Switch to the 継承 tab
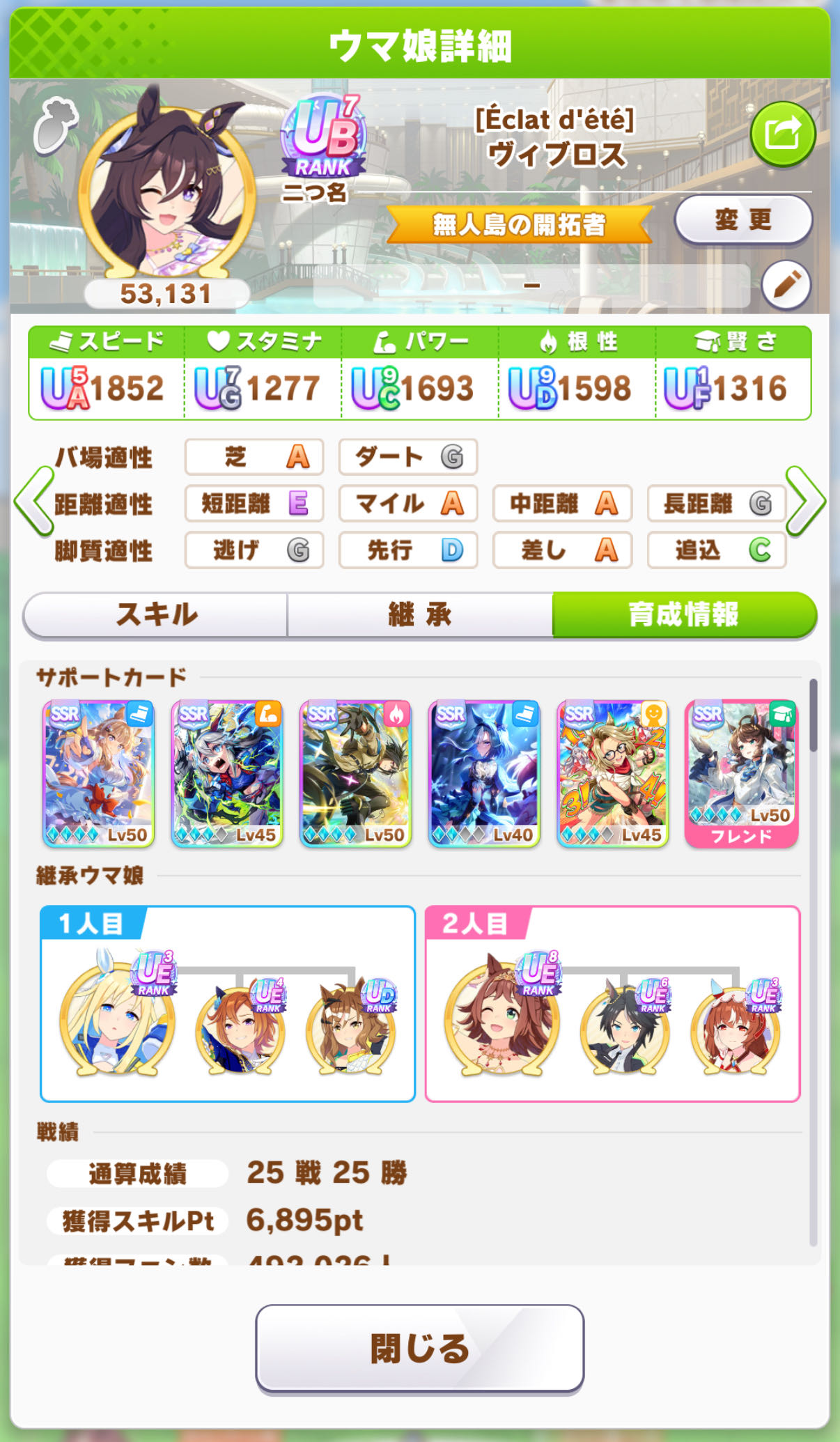840x1442 pixels. pos(420,614)
